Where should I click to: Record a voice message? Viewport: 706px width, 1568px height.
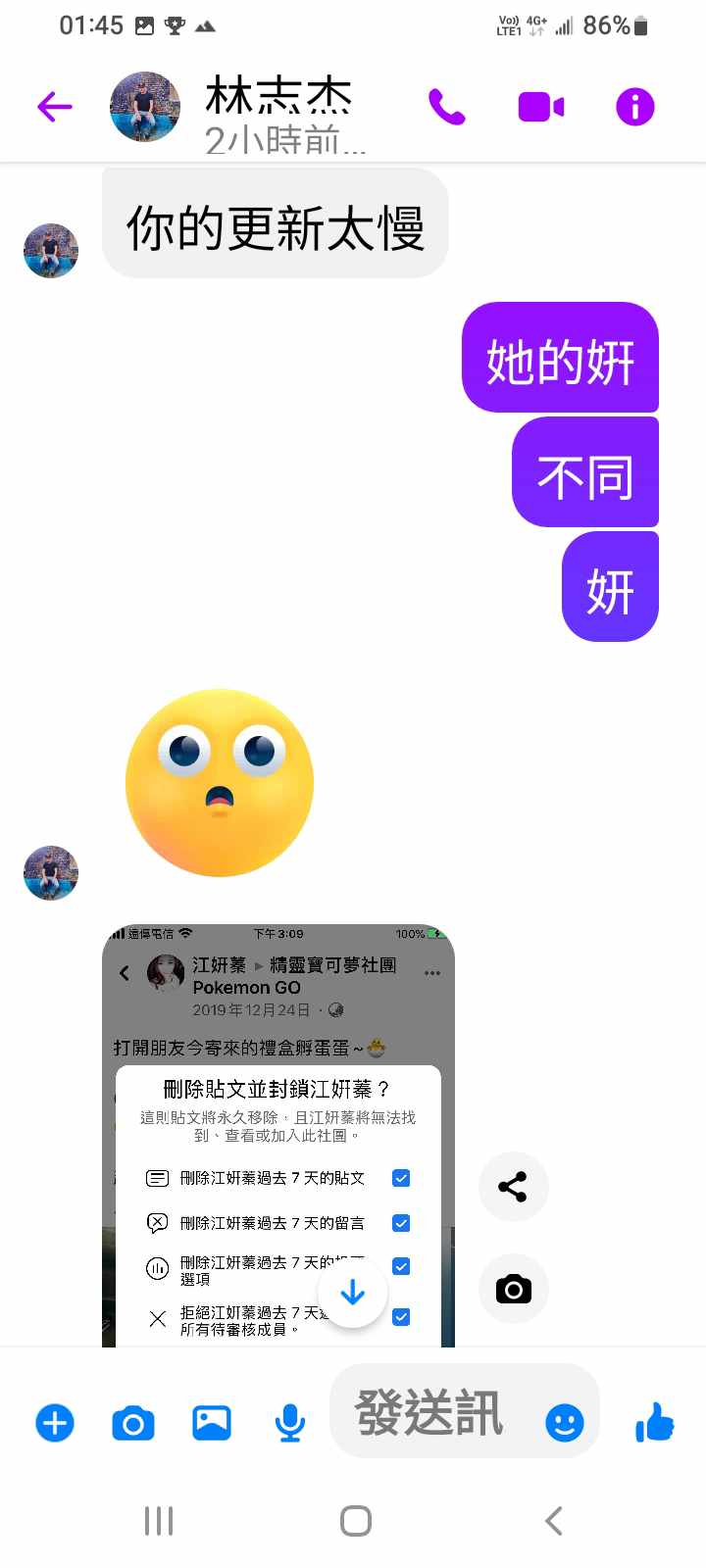click(289, 1422)
